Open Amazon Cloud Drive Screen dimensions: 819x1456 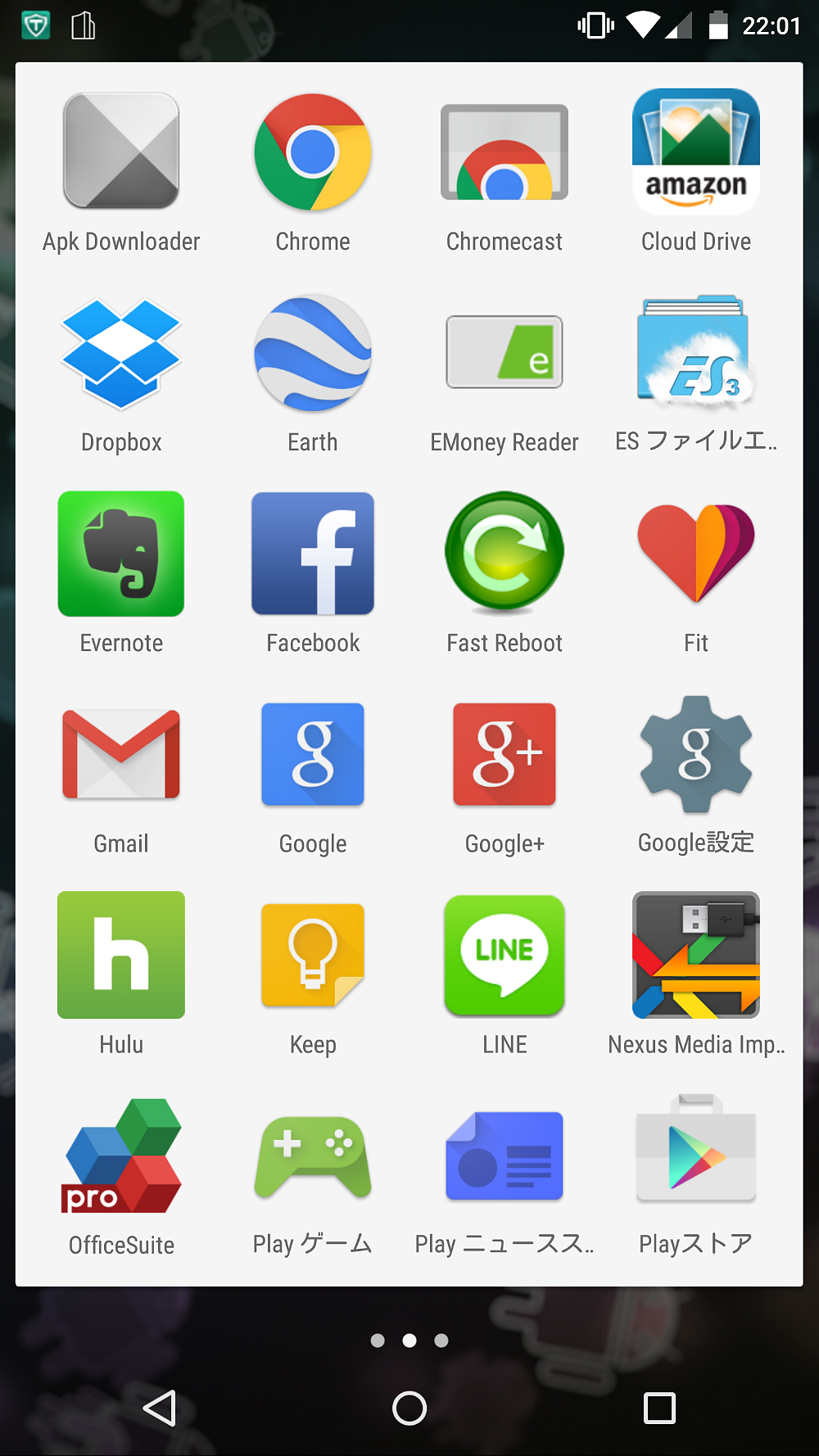[x=696, y=151]
